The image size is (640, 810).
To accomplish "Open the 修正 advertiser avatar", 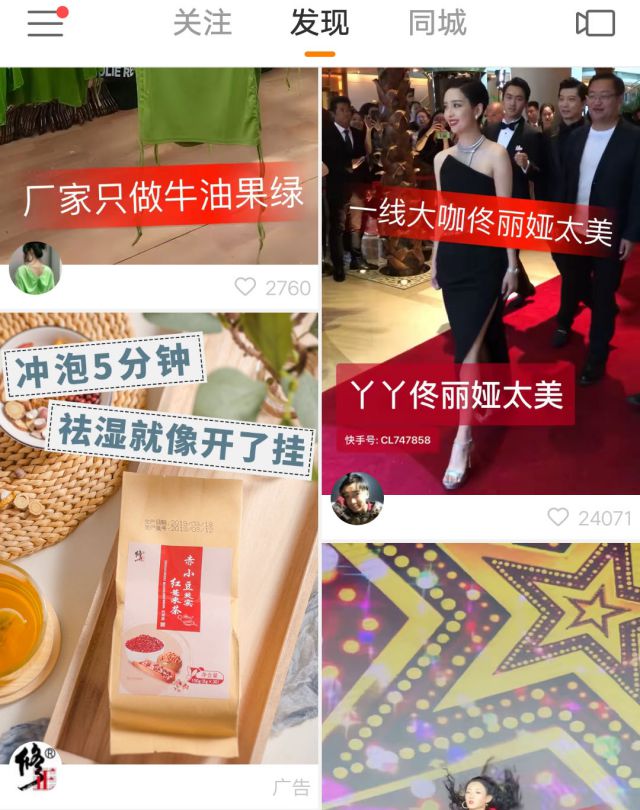I will [35, 770].
